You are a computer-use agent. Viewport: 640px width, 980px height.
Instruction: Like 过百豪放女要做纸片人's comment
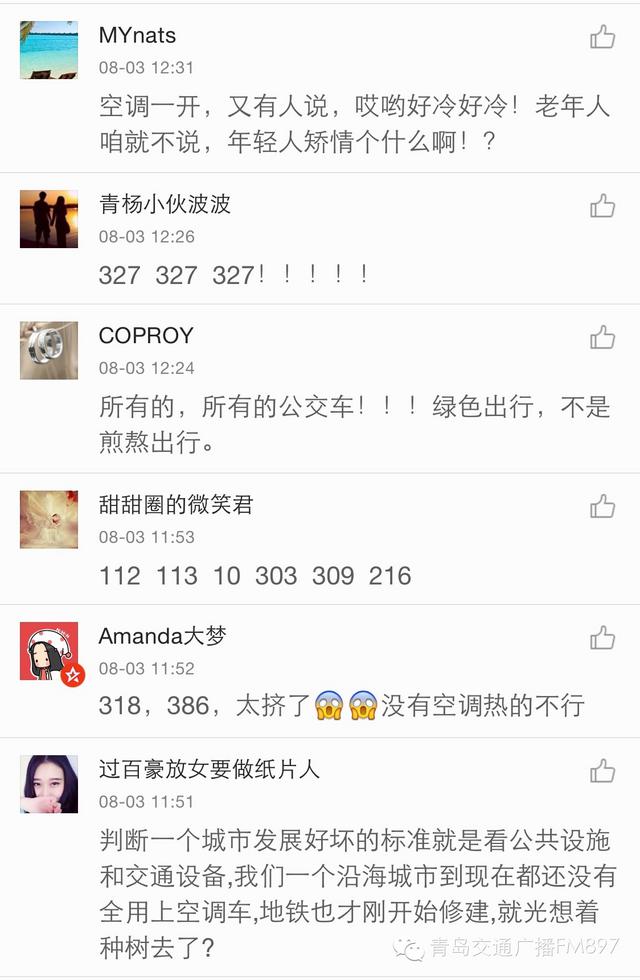[x=602, y=771]
